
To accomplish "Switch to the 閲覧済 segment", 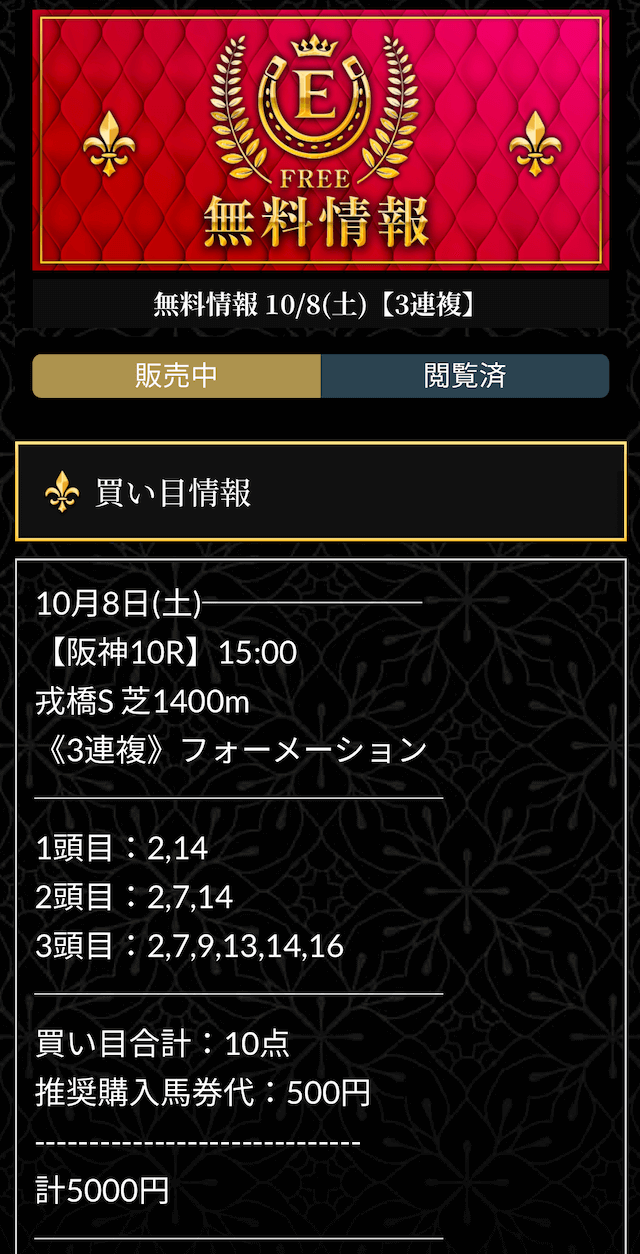I will click(465, 376).
